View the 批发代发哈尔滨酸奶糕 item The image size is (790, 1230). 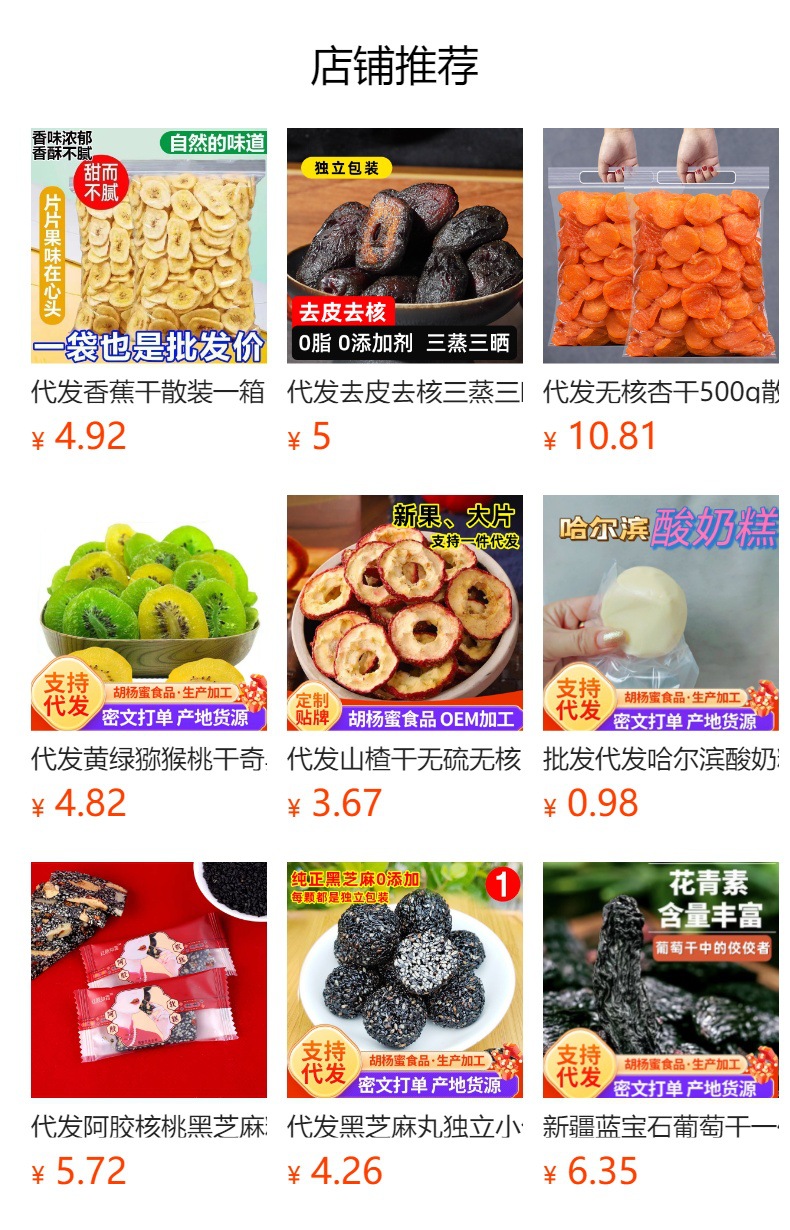pos(661,613)
